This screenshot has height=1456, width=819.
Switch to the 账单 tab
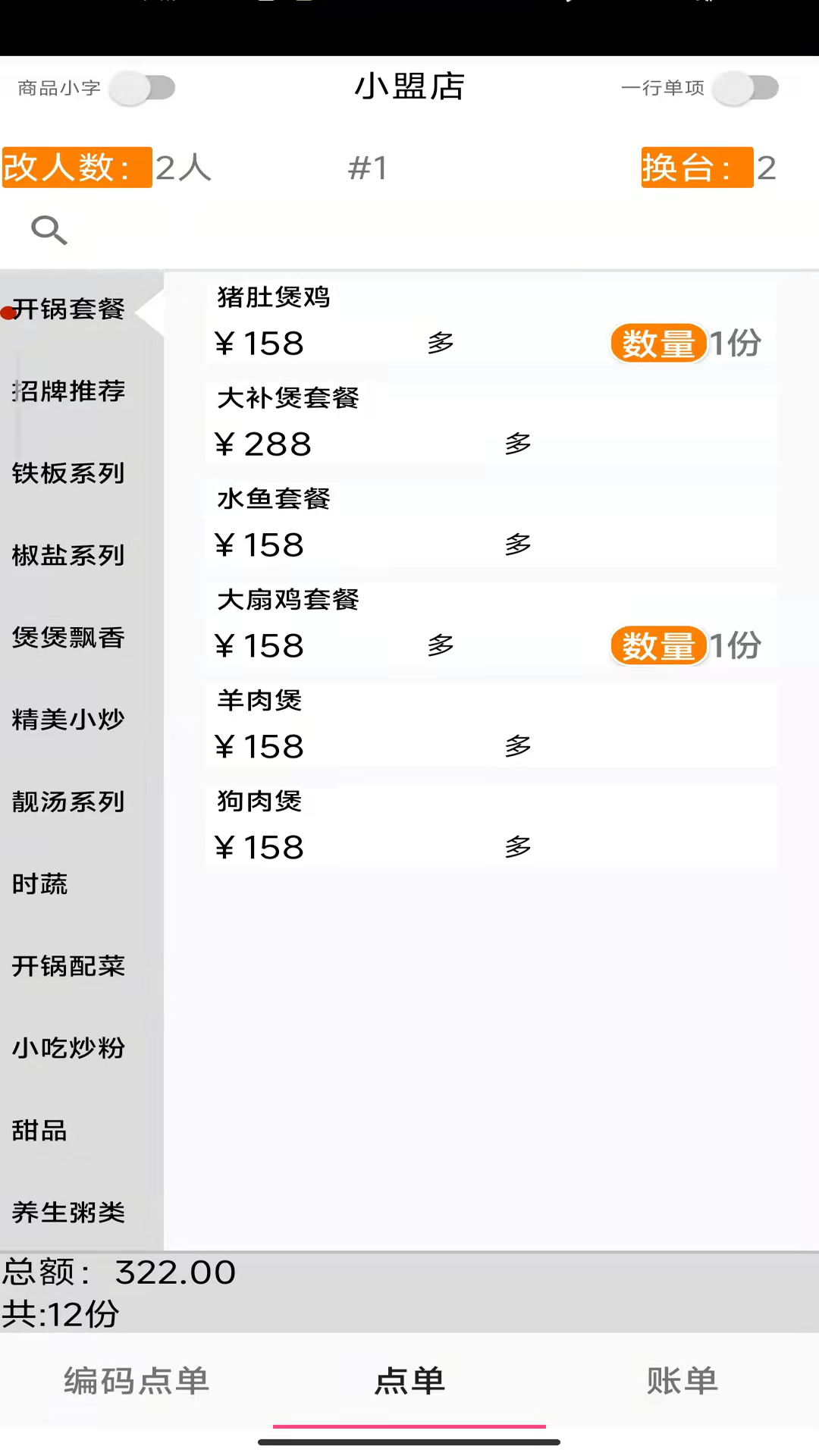[x=682, y=1382]
